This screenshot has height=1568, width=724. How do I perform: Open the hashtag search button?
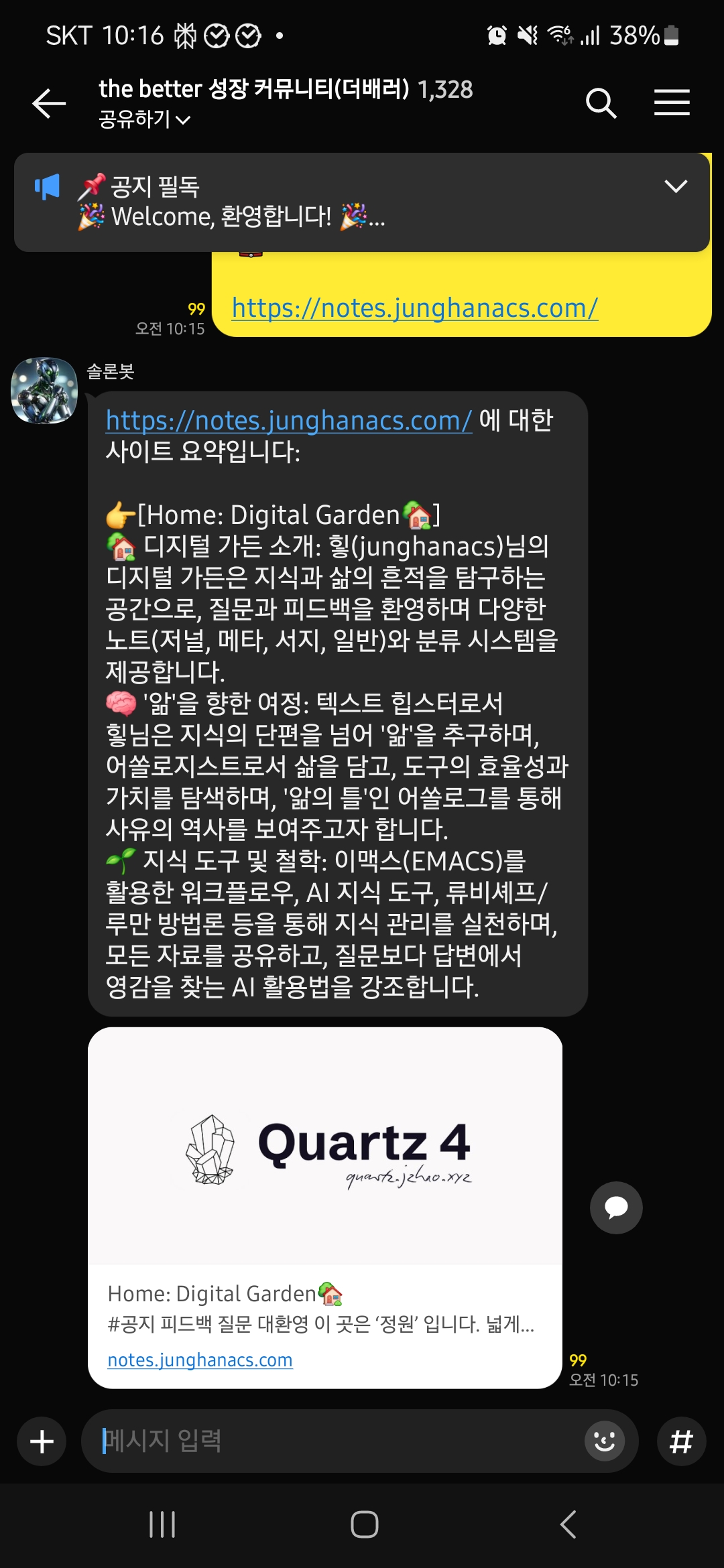[x=681, y=1441]
